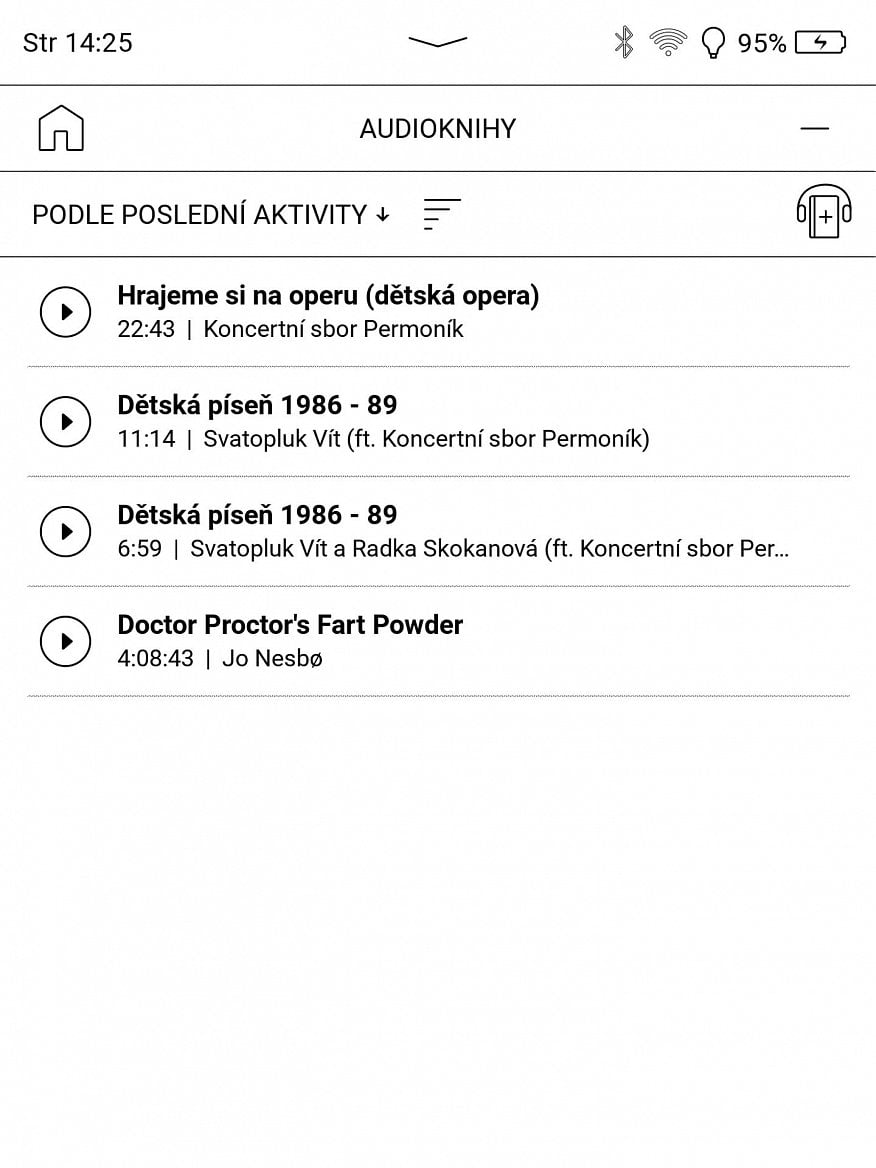Image resolution: width=876 pixels, height=1168 pixels.
Task: Play the 11:14 Dětská píseň recording
Action: pos(65,421)
